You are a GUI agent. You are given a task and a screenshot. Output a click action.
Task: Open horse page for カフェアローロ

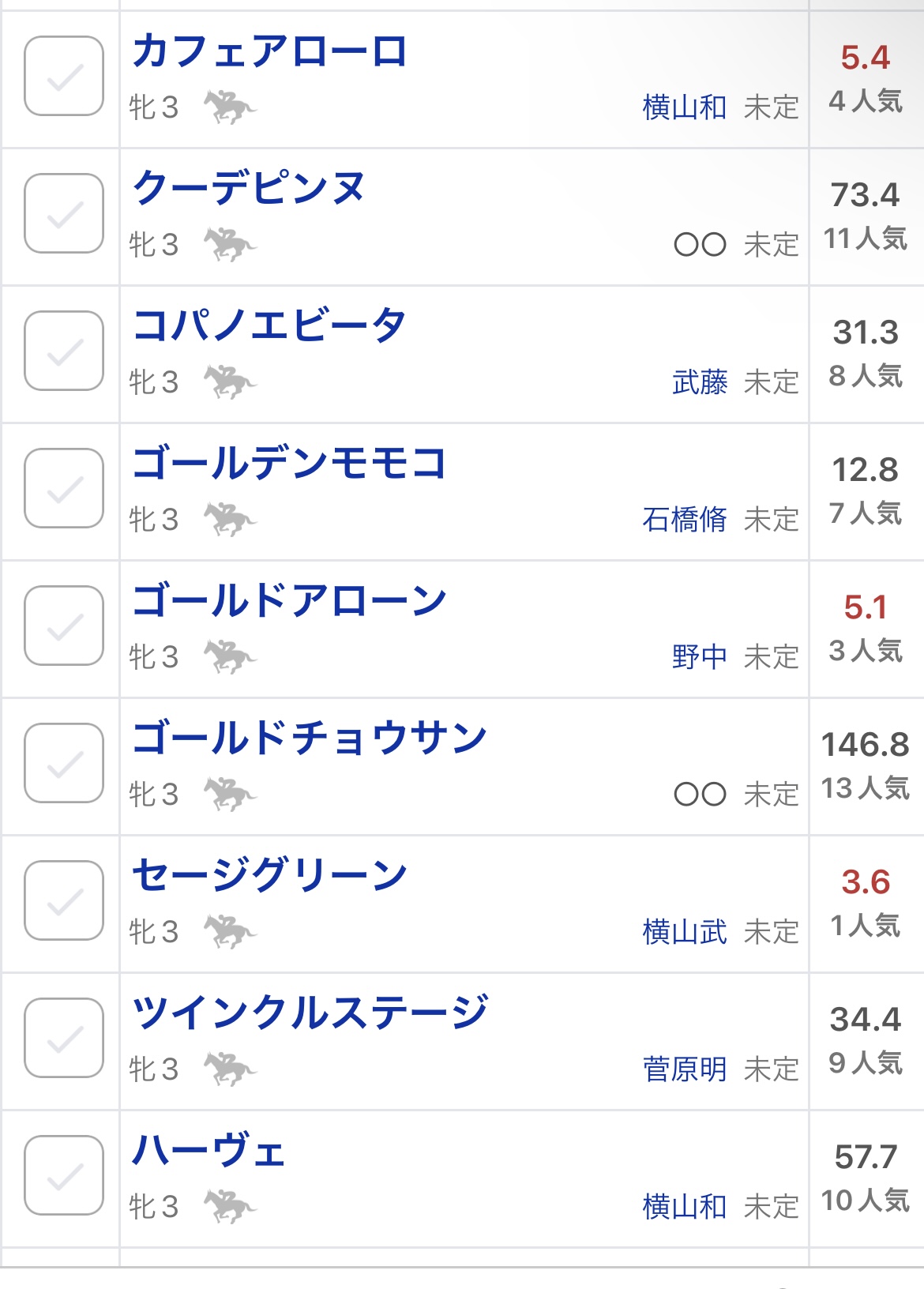(x=269, y=52)
